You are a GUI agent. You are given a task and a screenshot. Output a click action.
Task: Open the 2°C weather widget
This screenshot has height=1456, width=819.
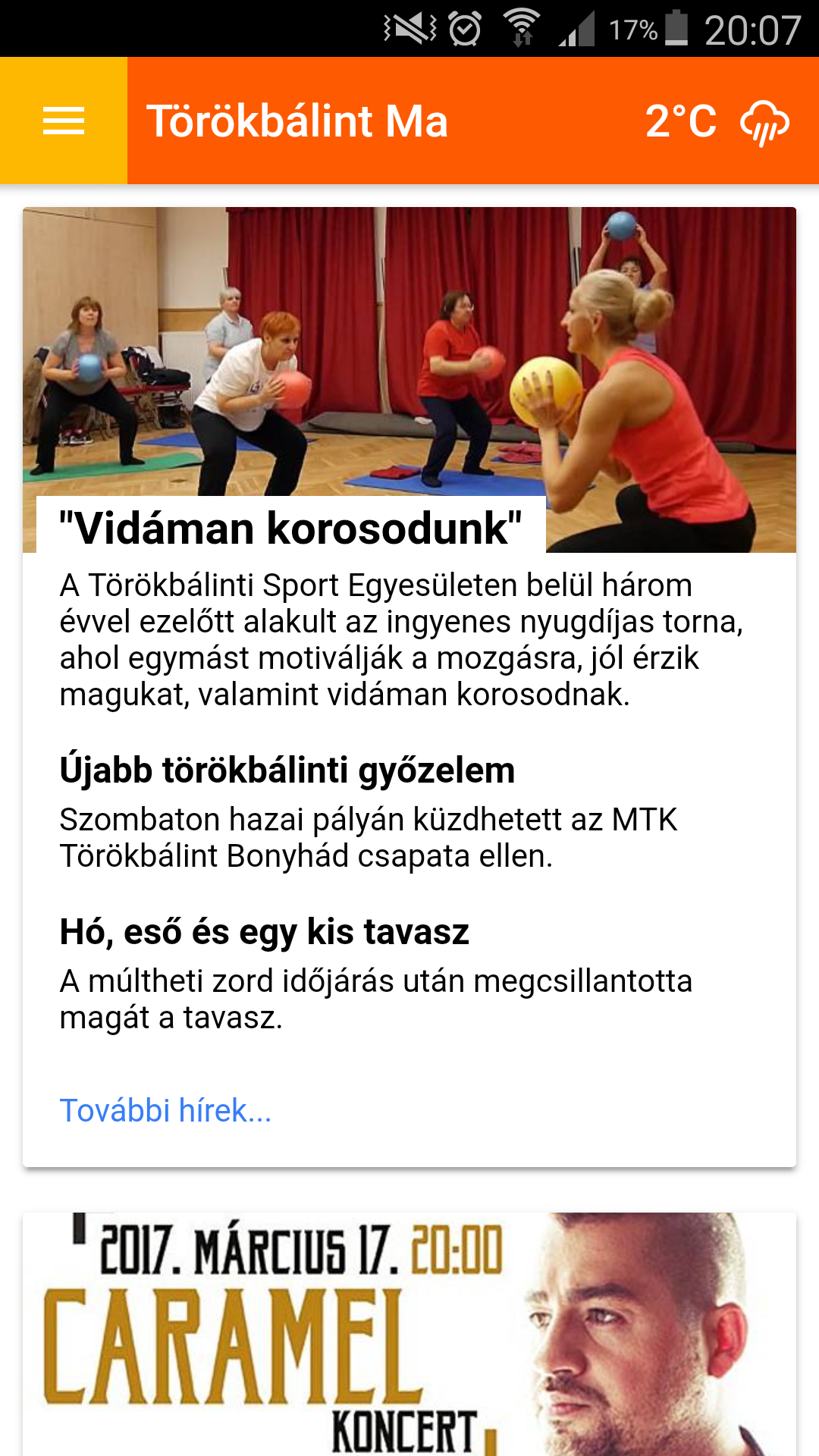(717, 121)
